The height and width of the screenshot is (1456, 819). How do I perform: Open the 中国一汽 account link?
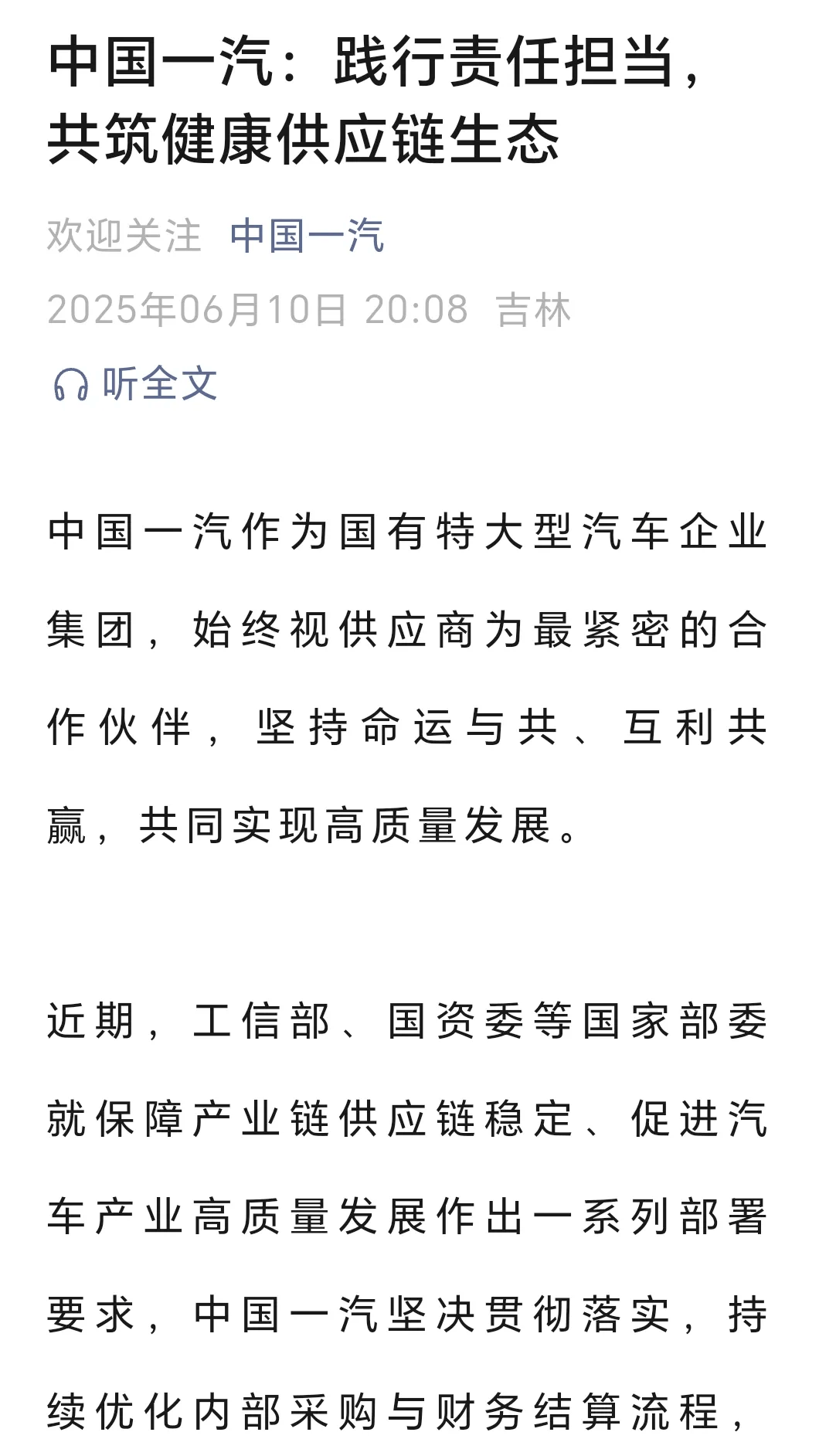coord(307,236)
